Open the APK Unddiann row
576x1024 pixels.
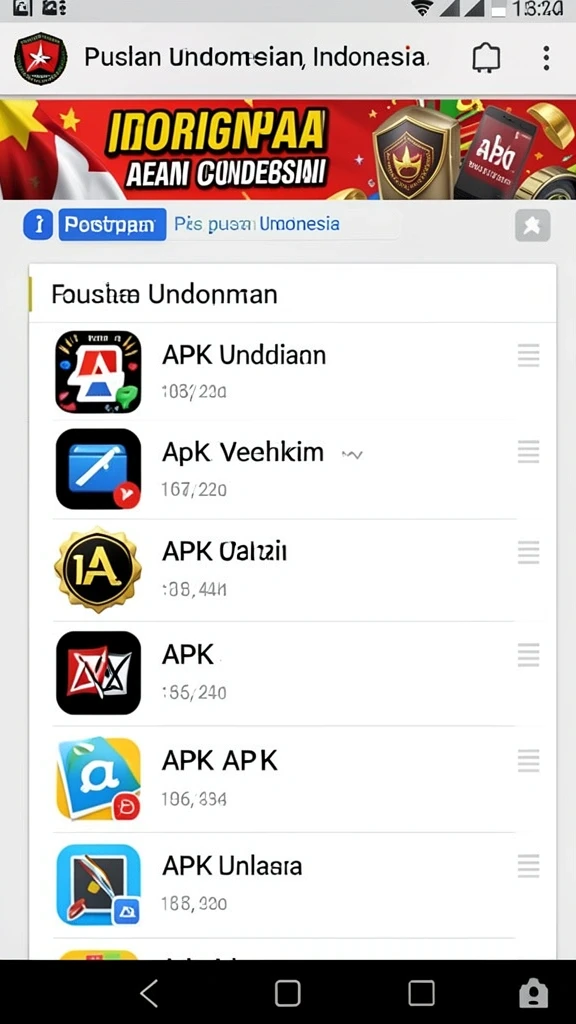292,372
